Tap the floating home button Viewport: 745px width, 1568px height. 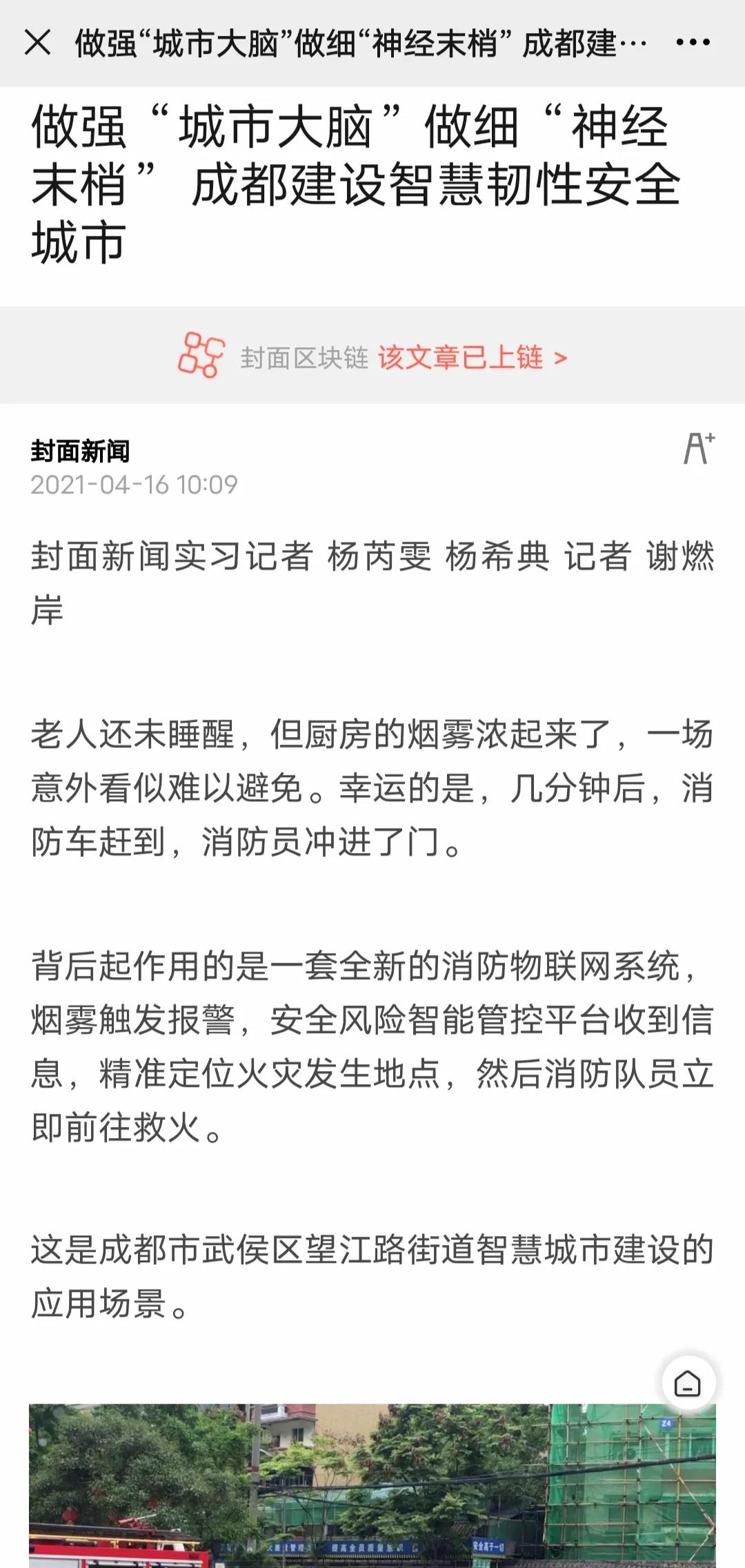pyautogui.click(x=688, y=1384)
